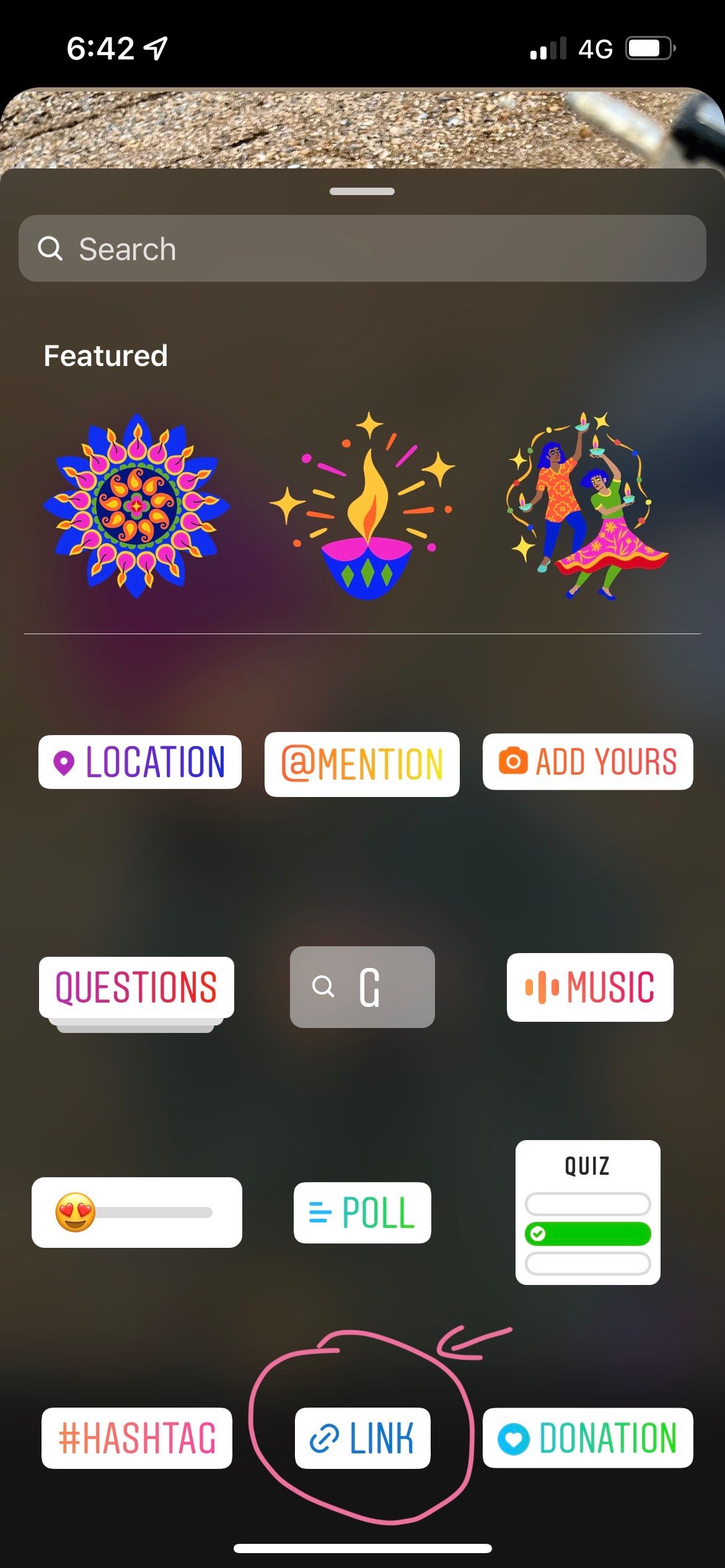The width and height of the screenshot is (725, 1568).
Task: Insert an @Mention sticker
Action: 362,764
